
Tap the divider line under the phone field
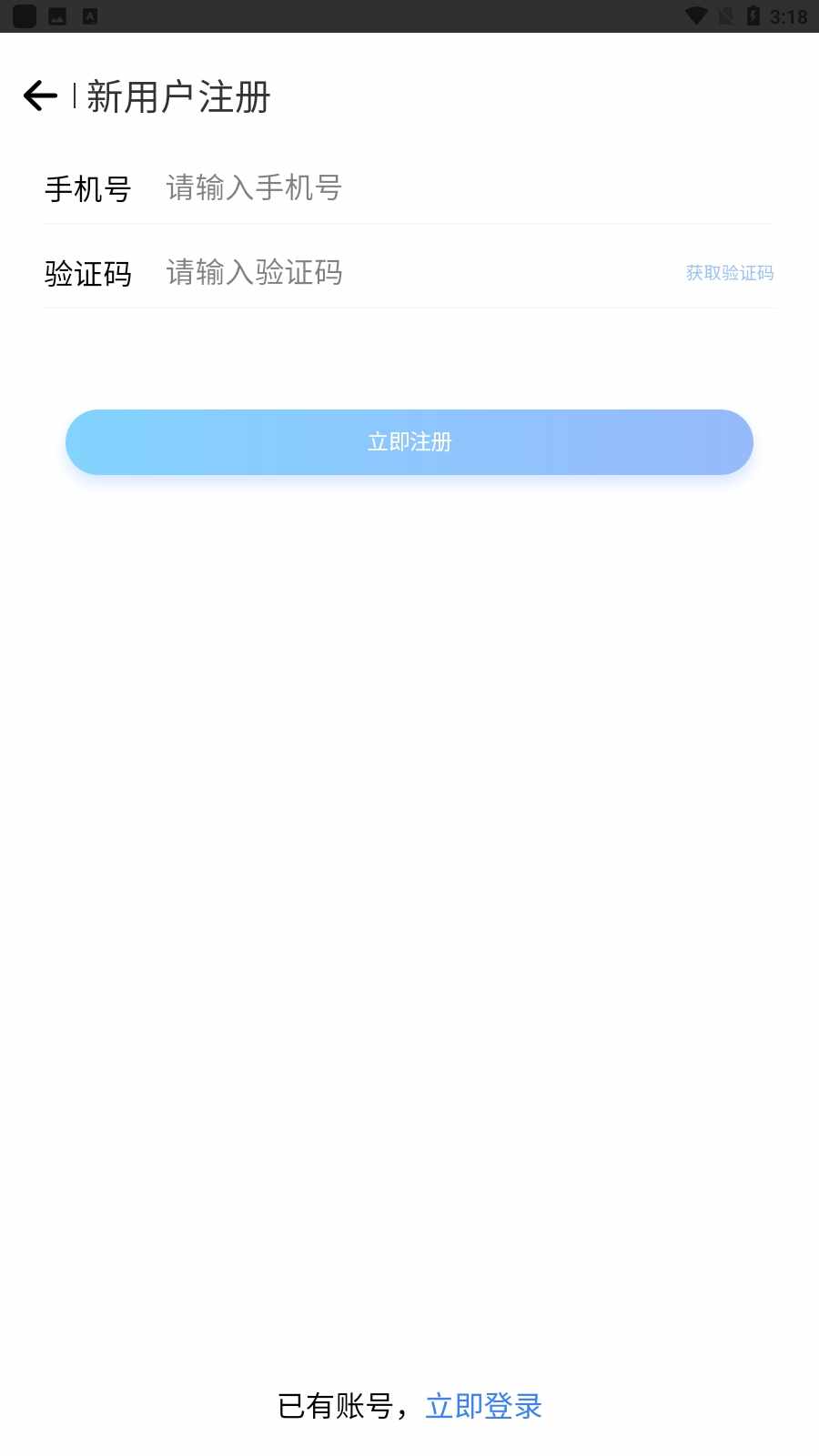(409, 219)
